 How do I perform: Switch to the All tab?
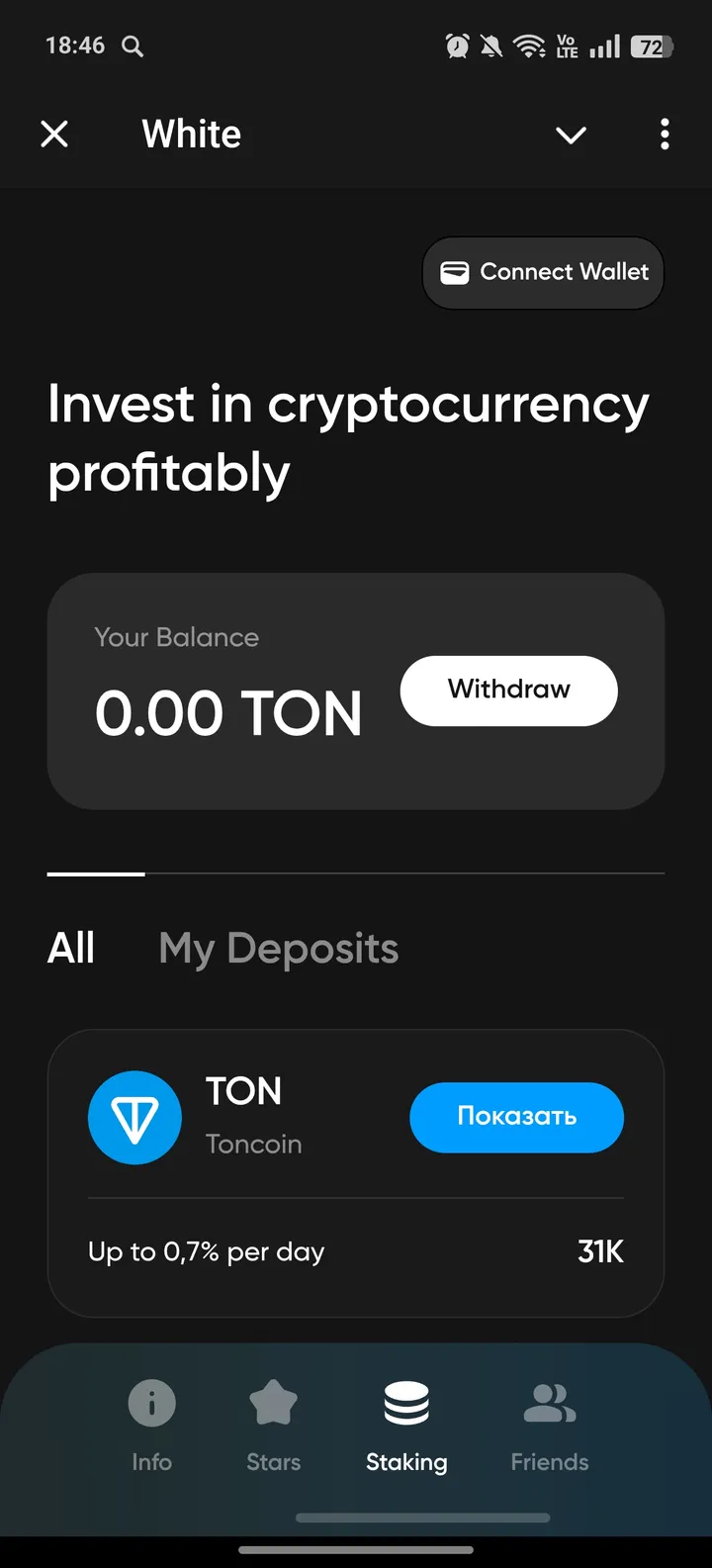coord(71,948)
